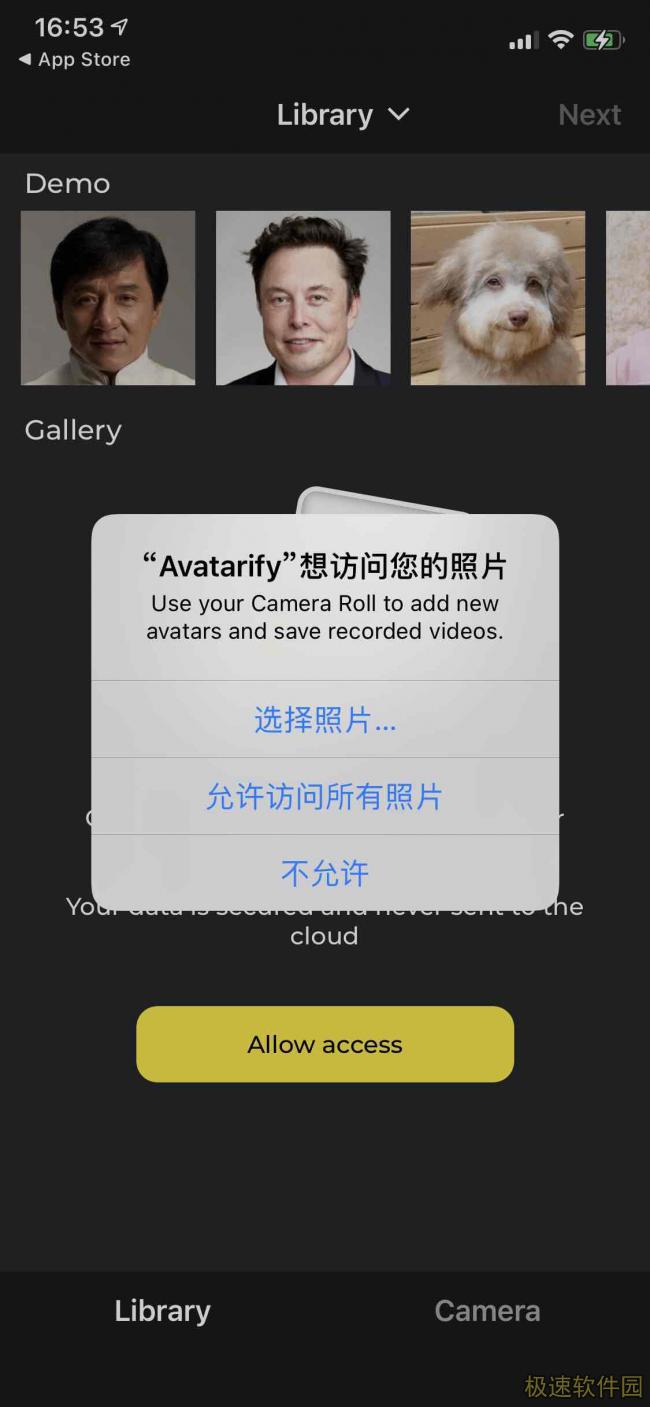Pick the second demo avatar in a suit
This screenshot has width=650, height=1407.
(x=303, y=298)
